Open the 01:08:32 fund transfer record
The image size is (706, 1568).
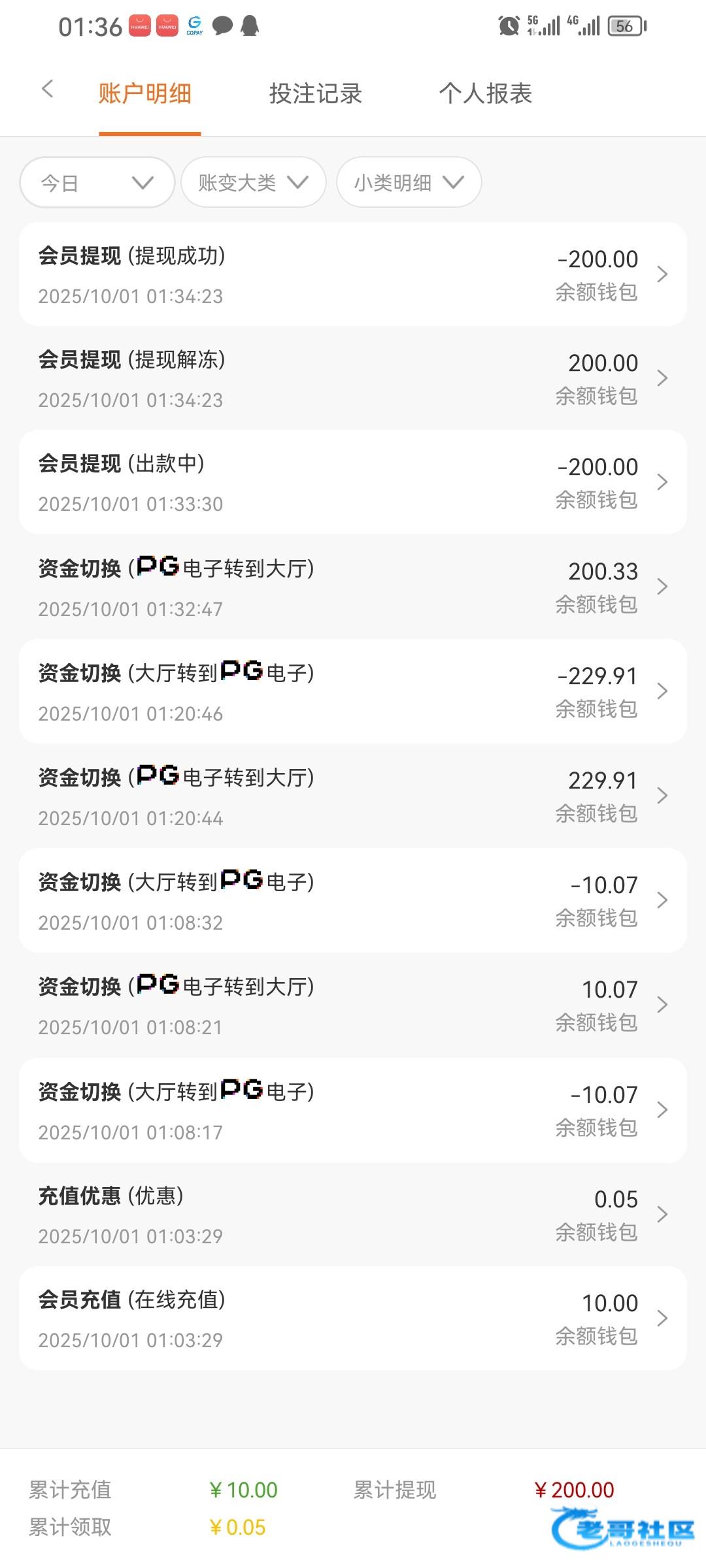[x=353, y=900]
